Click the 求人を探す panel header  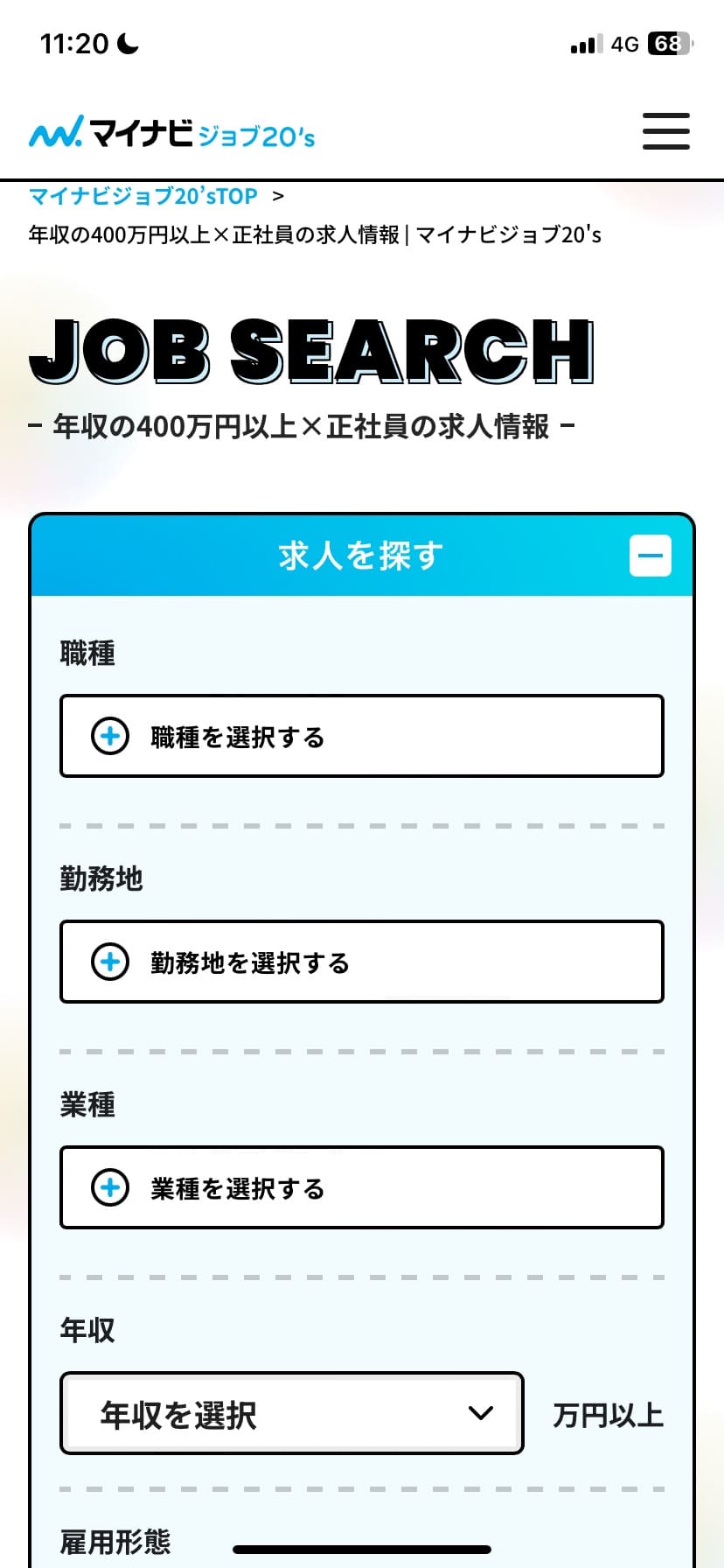361,556
